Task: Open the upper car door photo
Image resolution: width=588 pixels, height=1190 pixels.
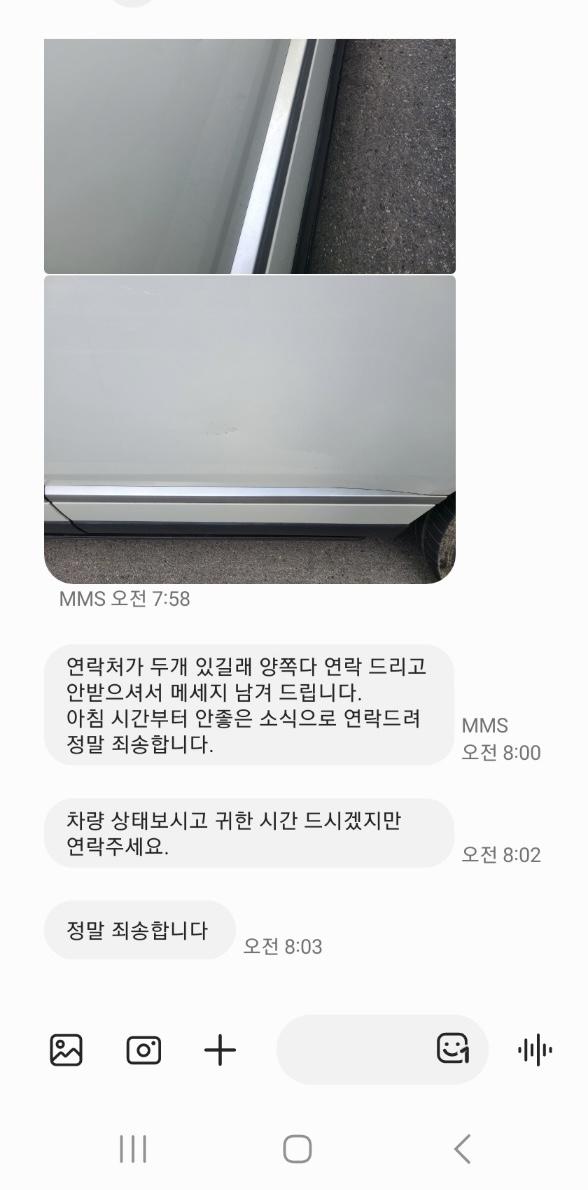Action: tap(250, 156)
